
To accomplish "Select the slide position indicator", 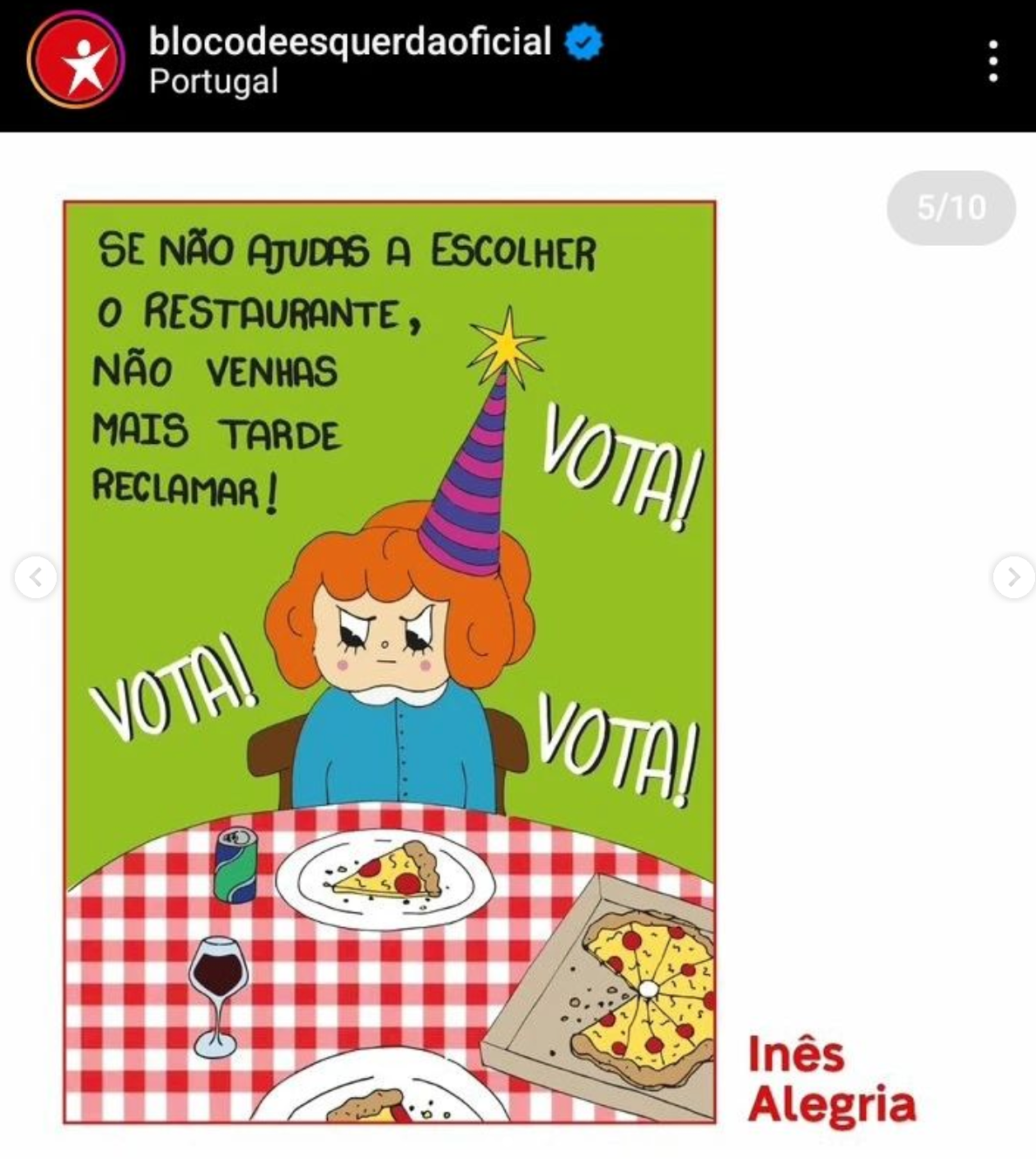I will [951, 207].
